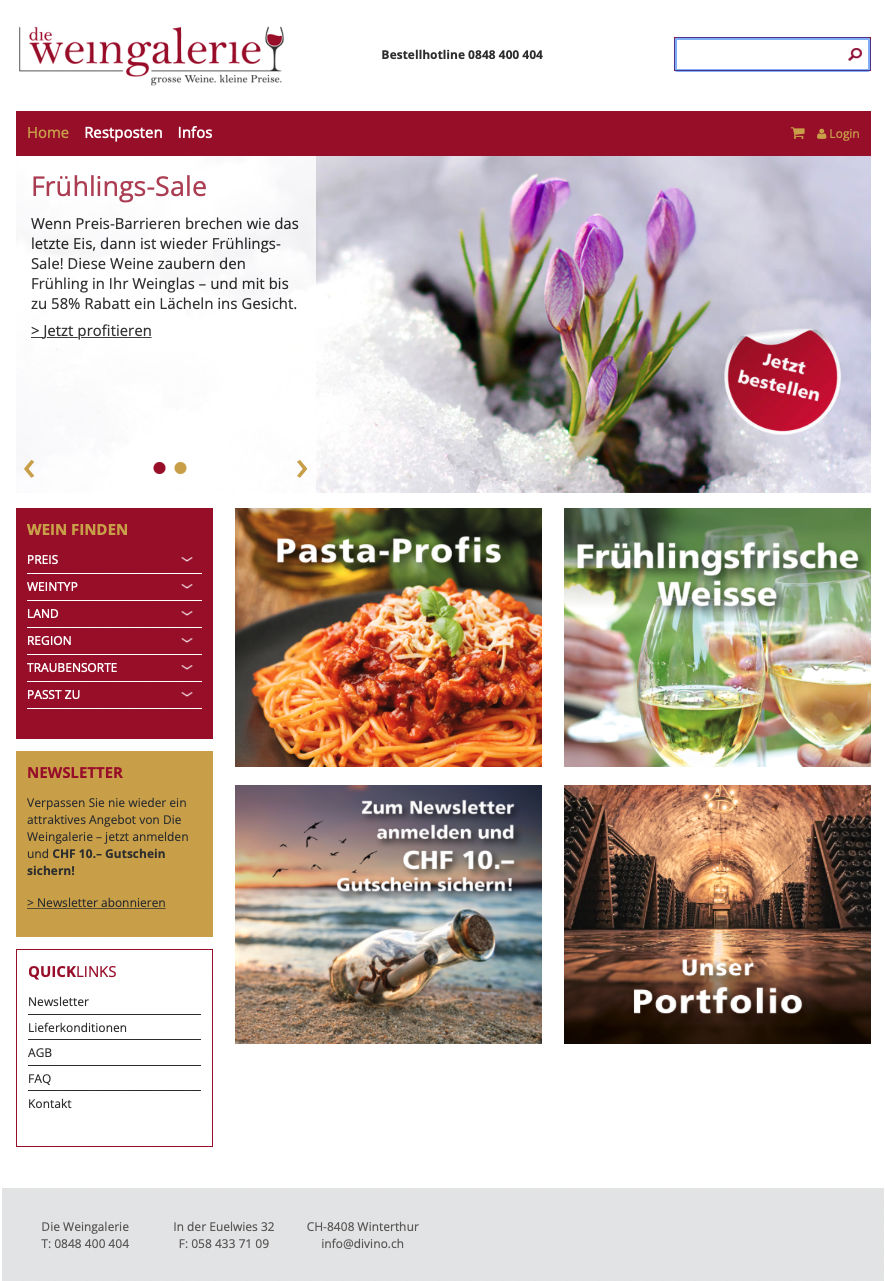Open the shopping cart
Screen dimensions: 885x1281
(x=797, y=133)
